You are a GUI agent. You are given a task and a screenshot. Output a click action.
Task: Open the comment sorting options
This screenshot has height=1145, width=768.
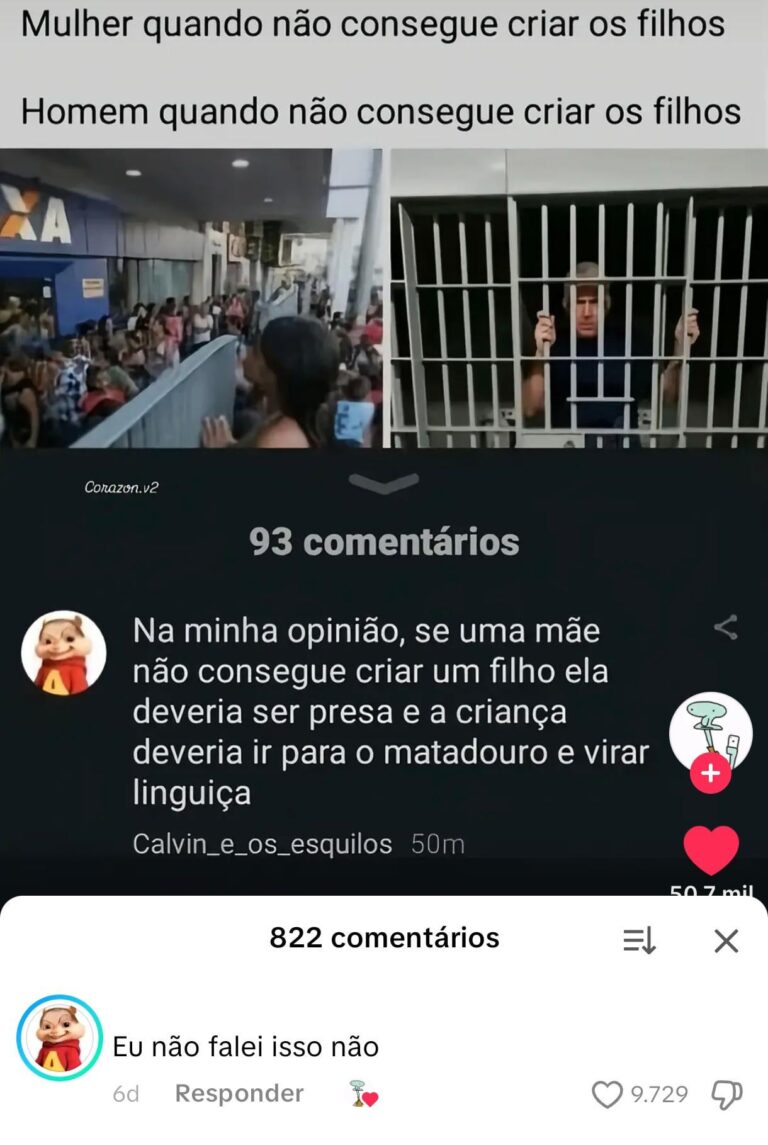(639, 940)
